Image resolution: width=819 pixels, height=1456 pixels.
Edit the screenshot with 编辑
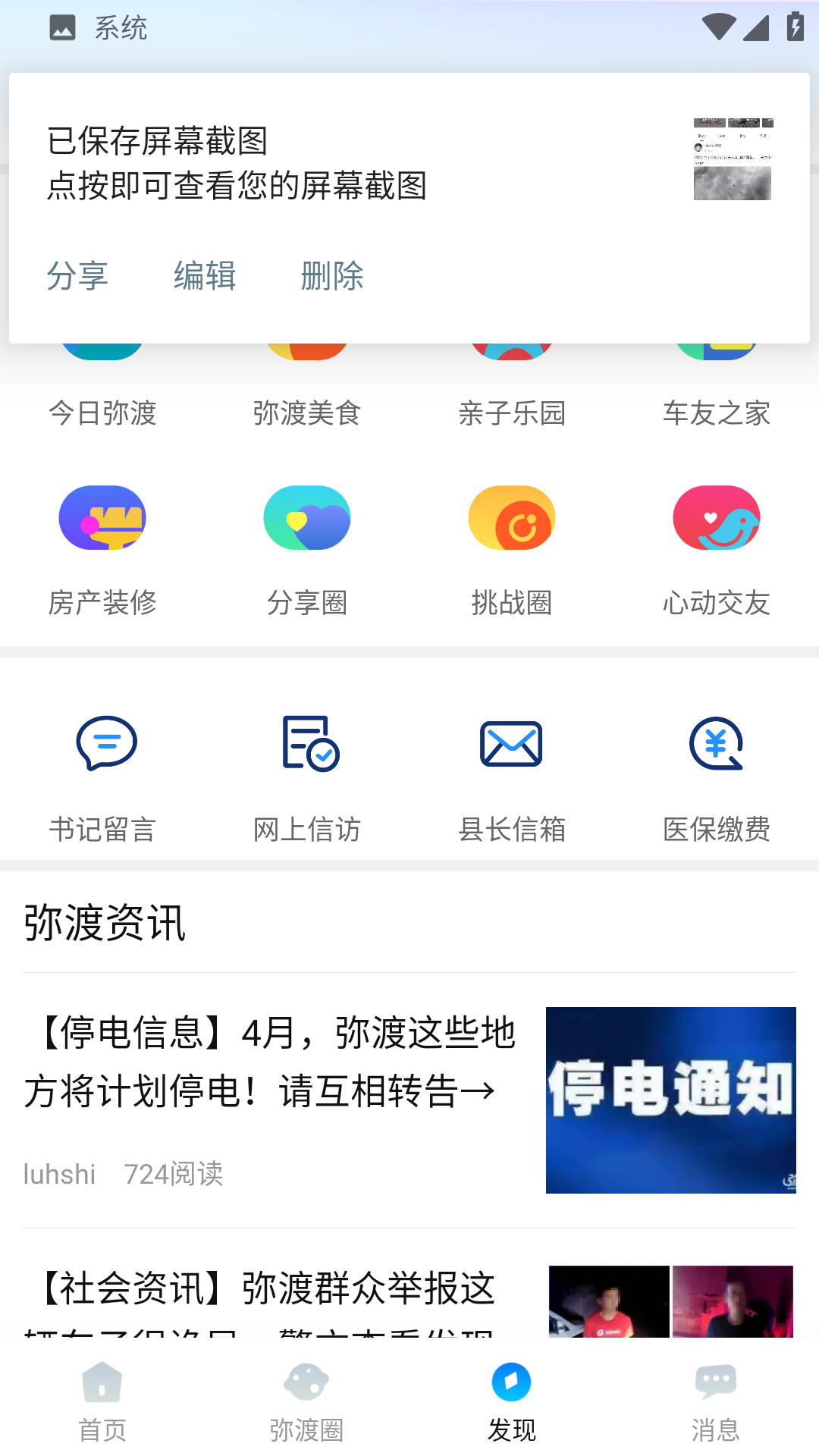(206, 277)
